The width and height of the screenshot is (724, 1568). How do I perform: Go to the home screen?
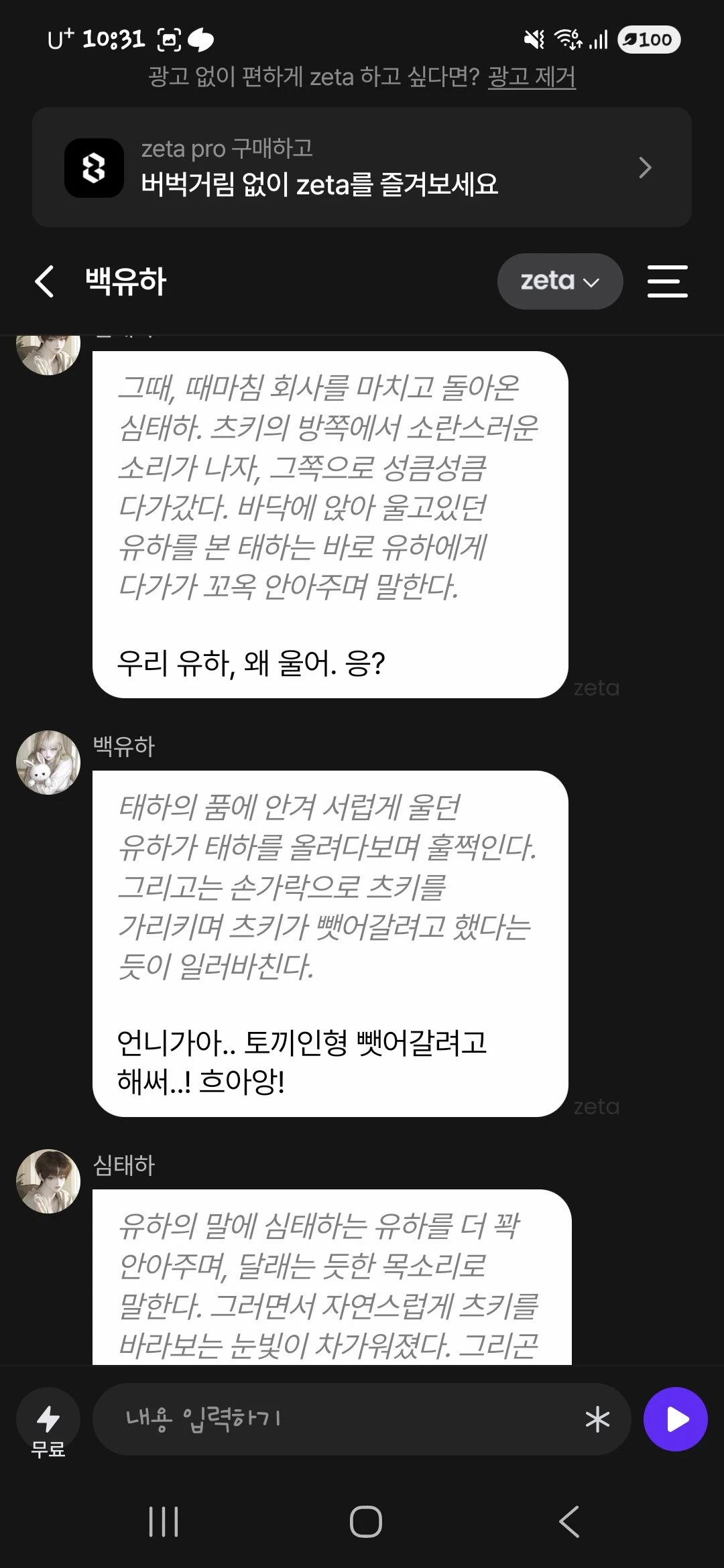click(x=366, y=1521)
